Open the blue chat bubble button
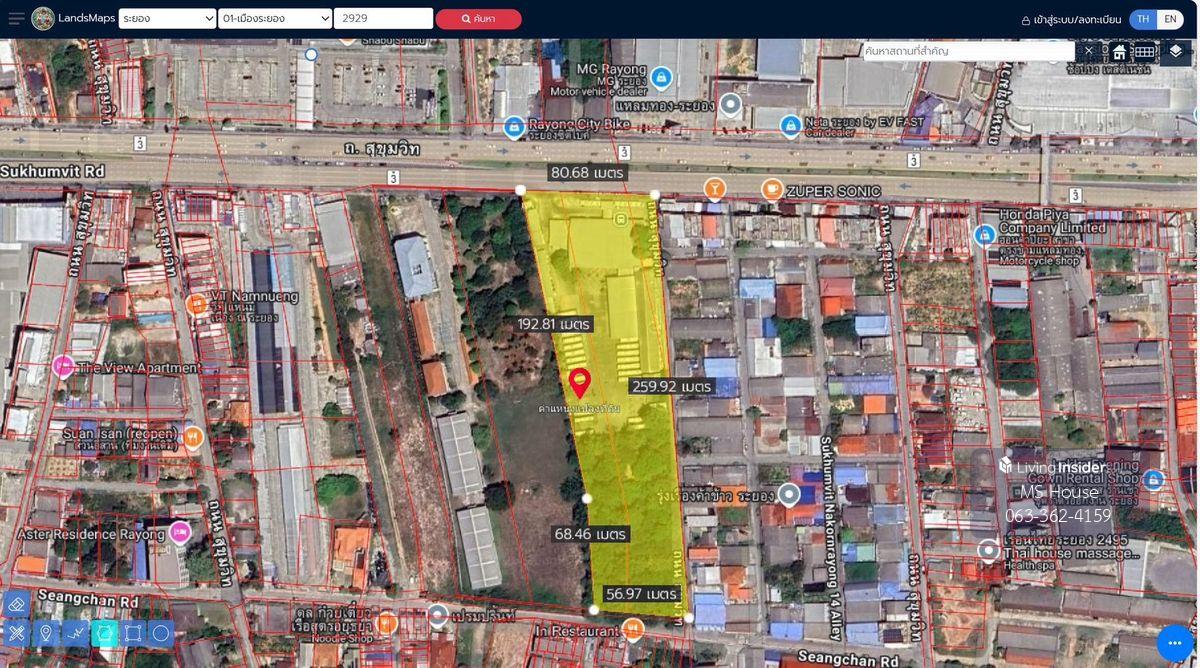This screenshot has width=1200, height=668. coord(1176,643)
